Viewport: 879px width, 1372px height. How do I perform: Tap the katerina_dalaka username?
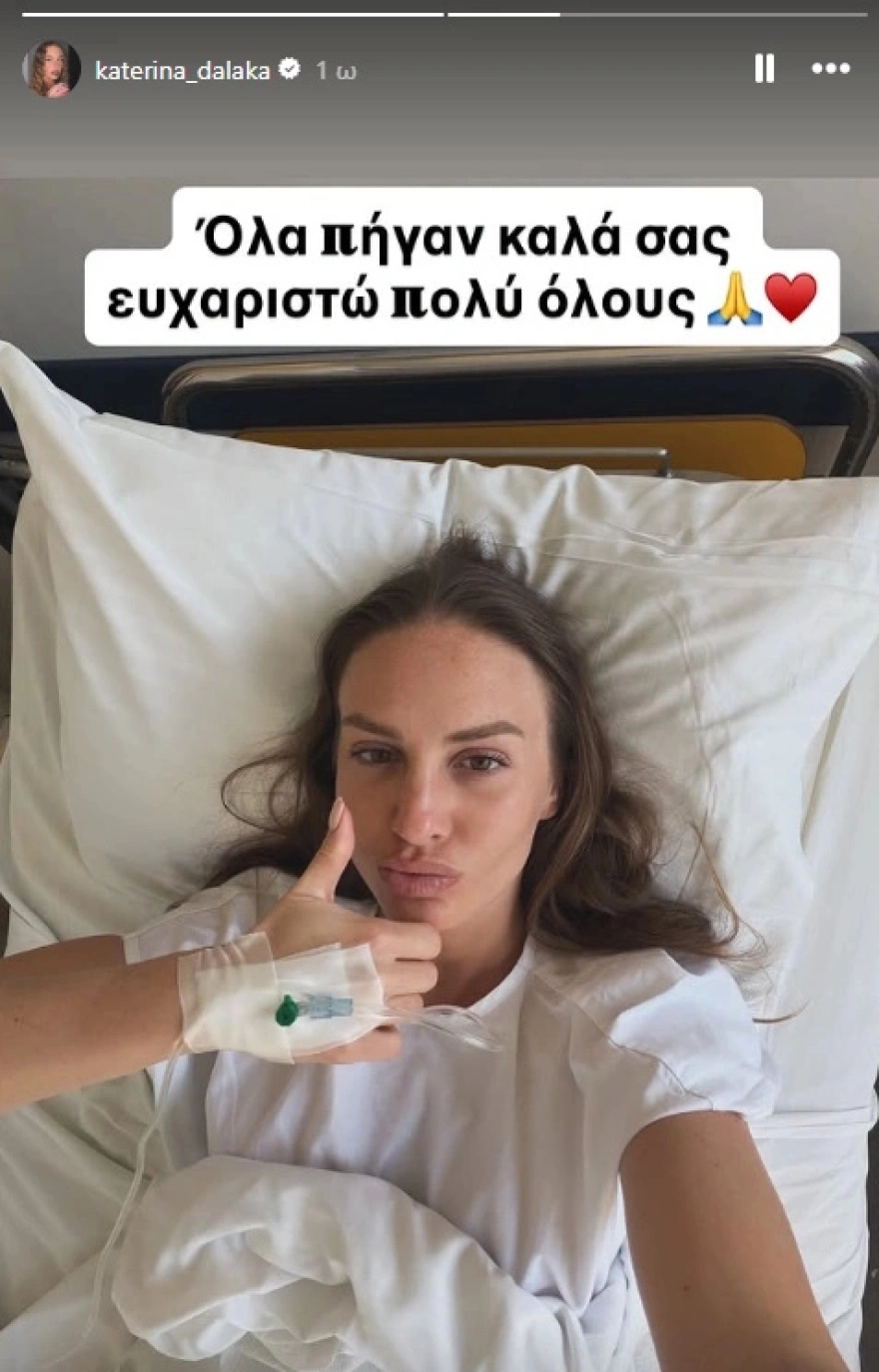coord(182,70)
